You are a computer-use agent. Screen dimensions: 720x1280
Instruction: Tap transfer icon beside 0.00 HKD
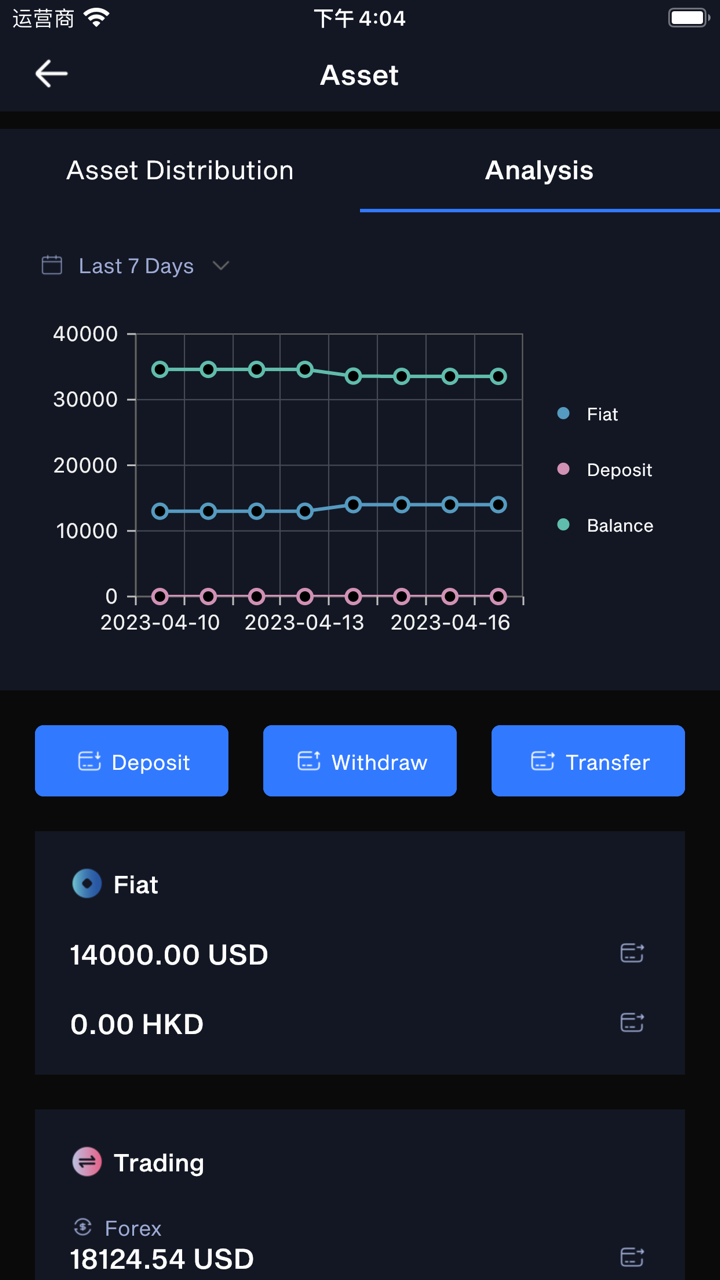coord(632,1022)
